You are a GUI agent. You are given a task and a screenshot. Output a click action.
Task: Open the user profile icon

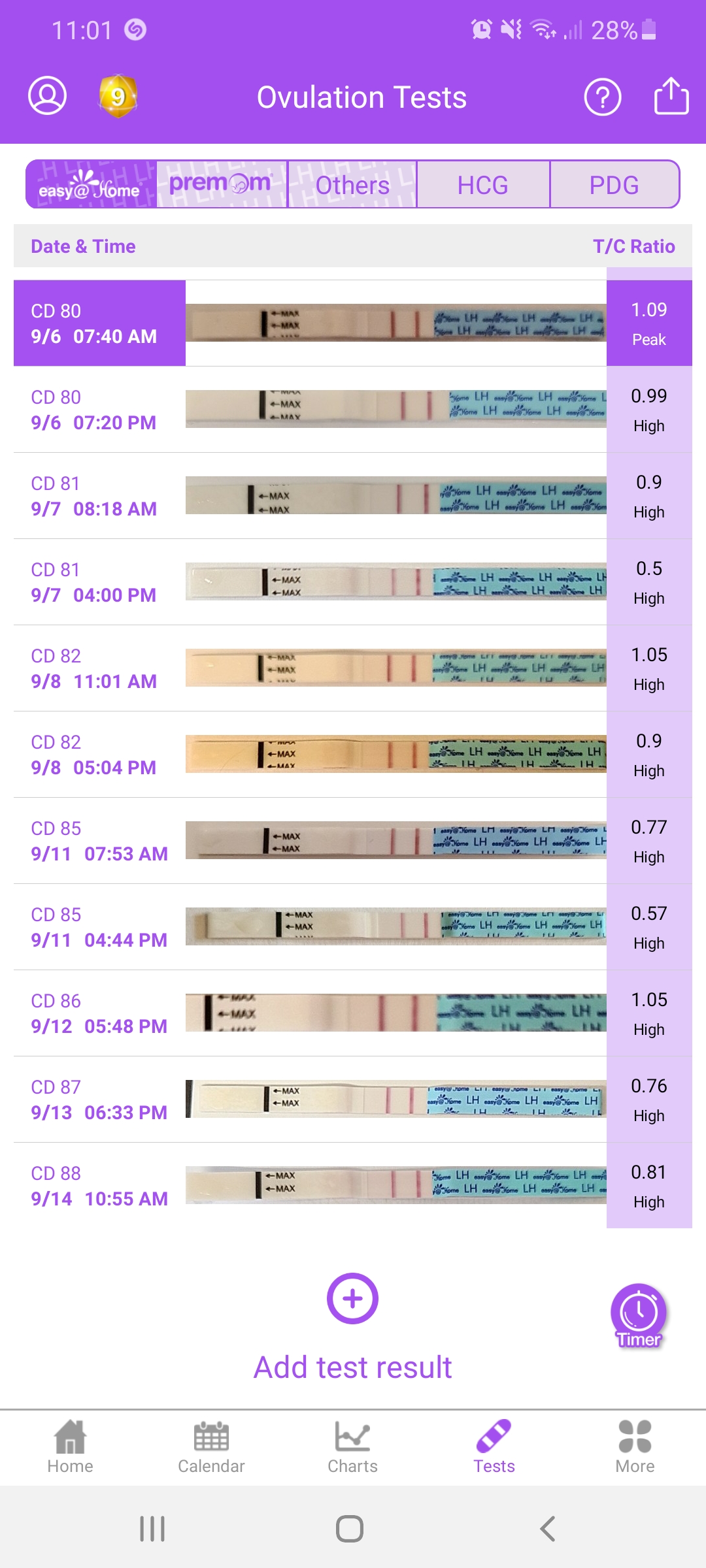[47, 96]
